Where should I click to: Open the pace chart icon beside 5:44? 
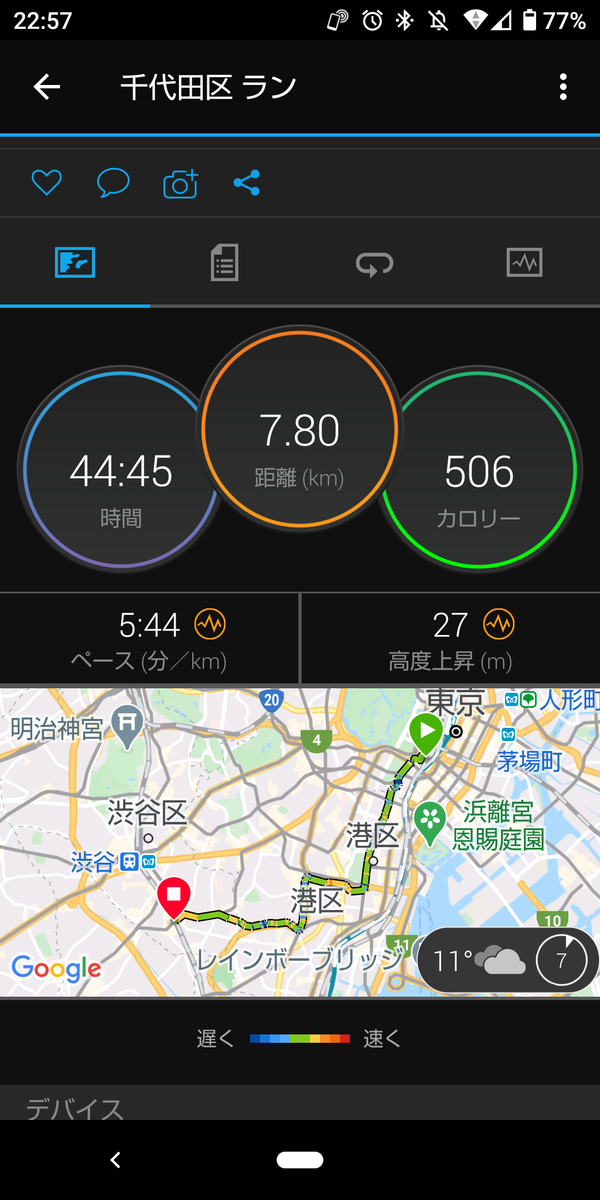[x=210, y=625]
